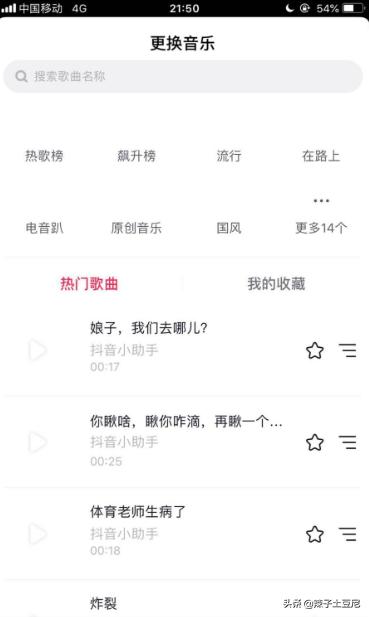Screen dimensions: 369x617
Task: Tap the song name search field
Action: coord(183,76)
